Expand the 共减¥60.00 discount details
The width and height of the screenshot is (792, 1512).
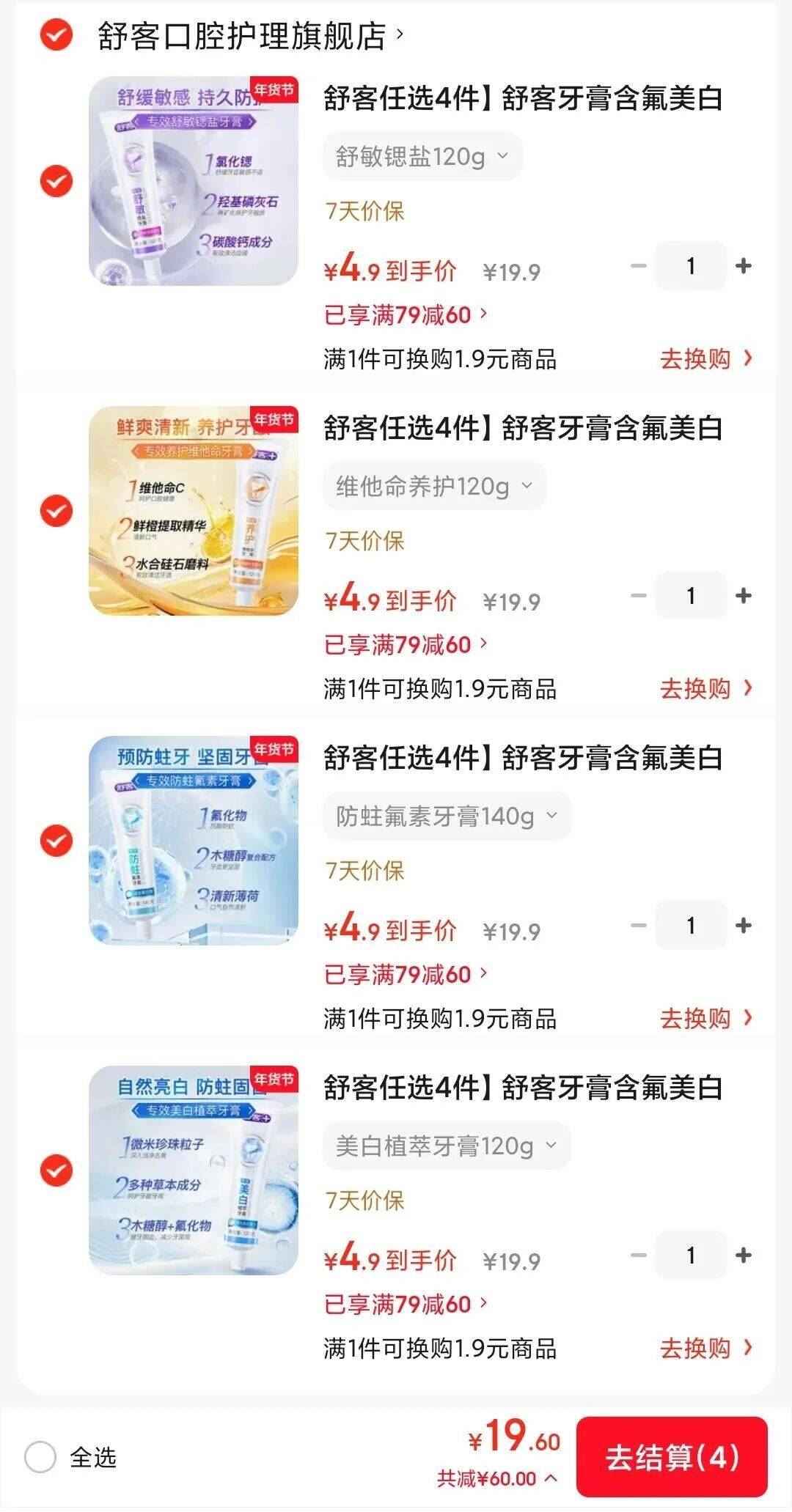pyautogui.click(x=497, y=1478)
